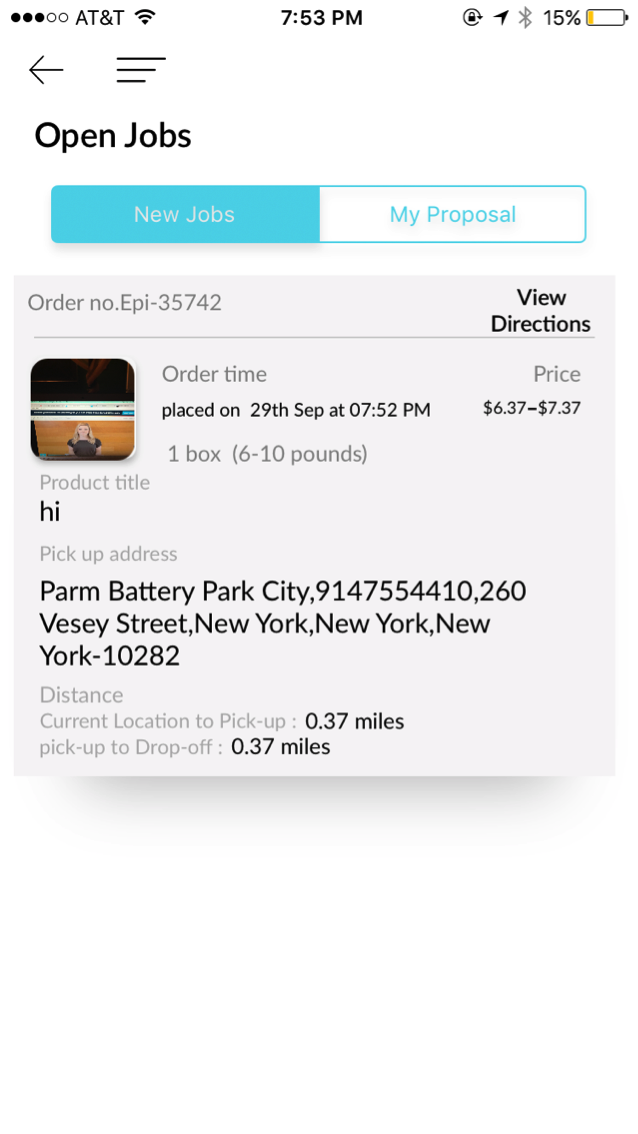Viewport: 638px width, 1134px height.
Task: Open the side menu icon
Action: [141, 70]
